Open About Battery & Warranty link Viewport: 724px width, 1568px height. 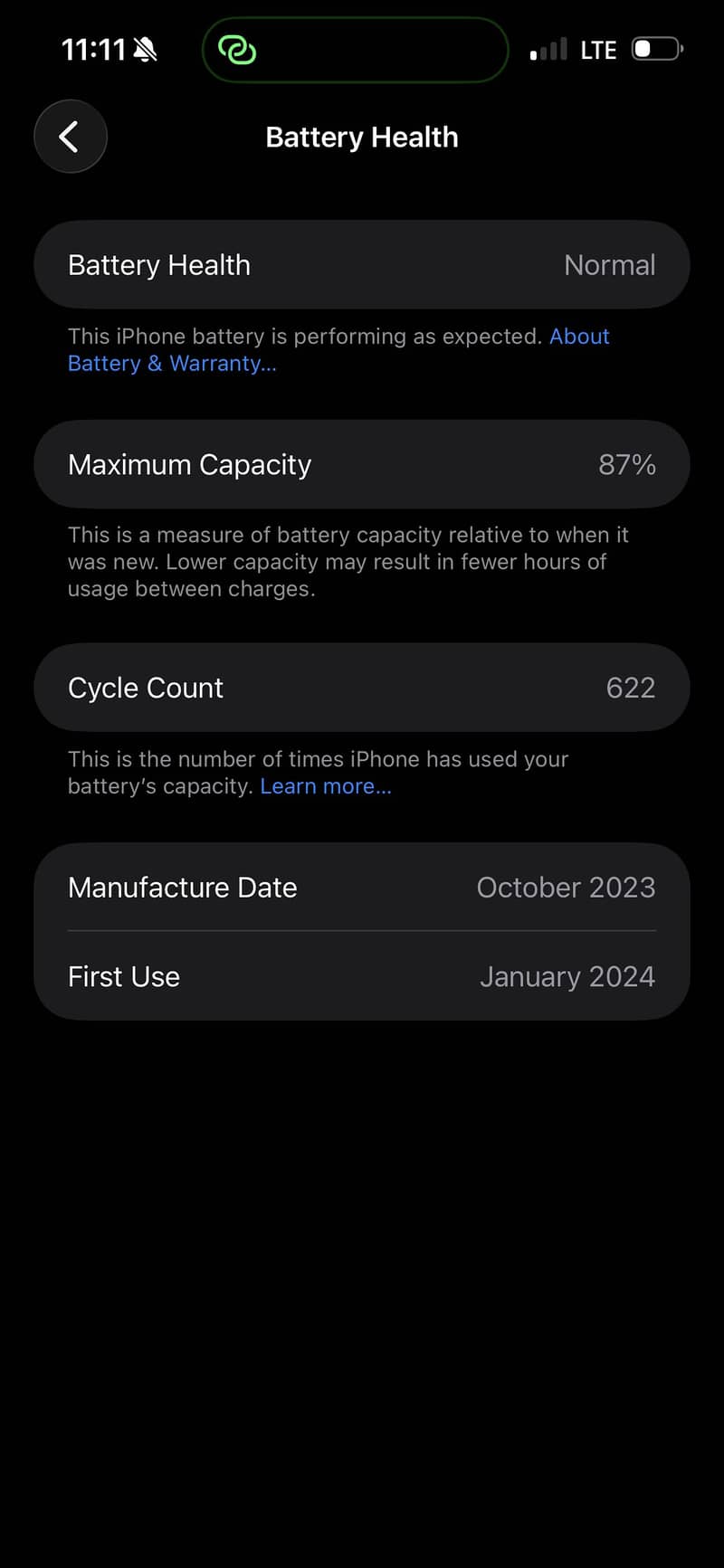point(172,363)
